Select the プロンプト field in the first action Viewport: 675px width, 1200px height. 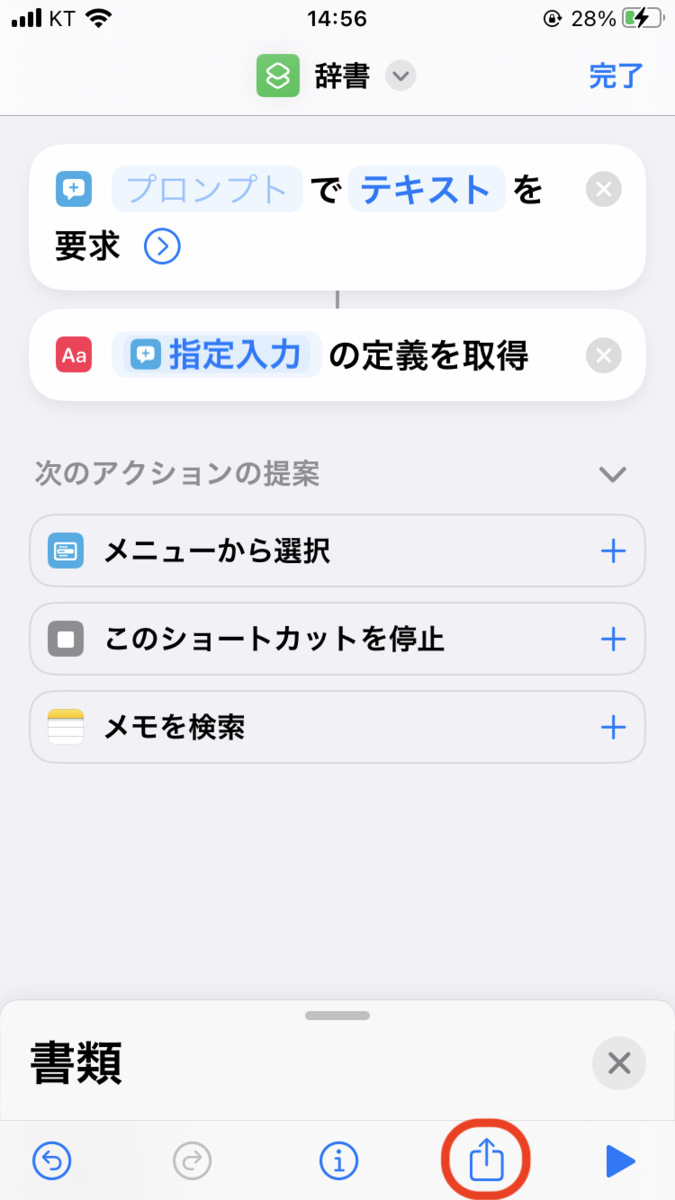click(207, 189)
